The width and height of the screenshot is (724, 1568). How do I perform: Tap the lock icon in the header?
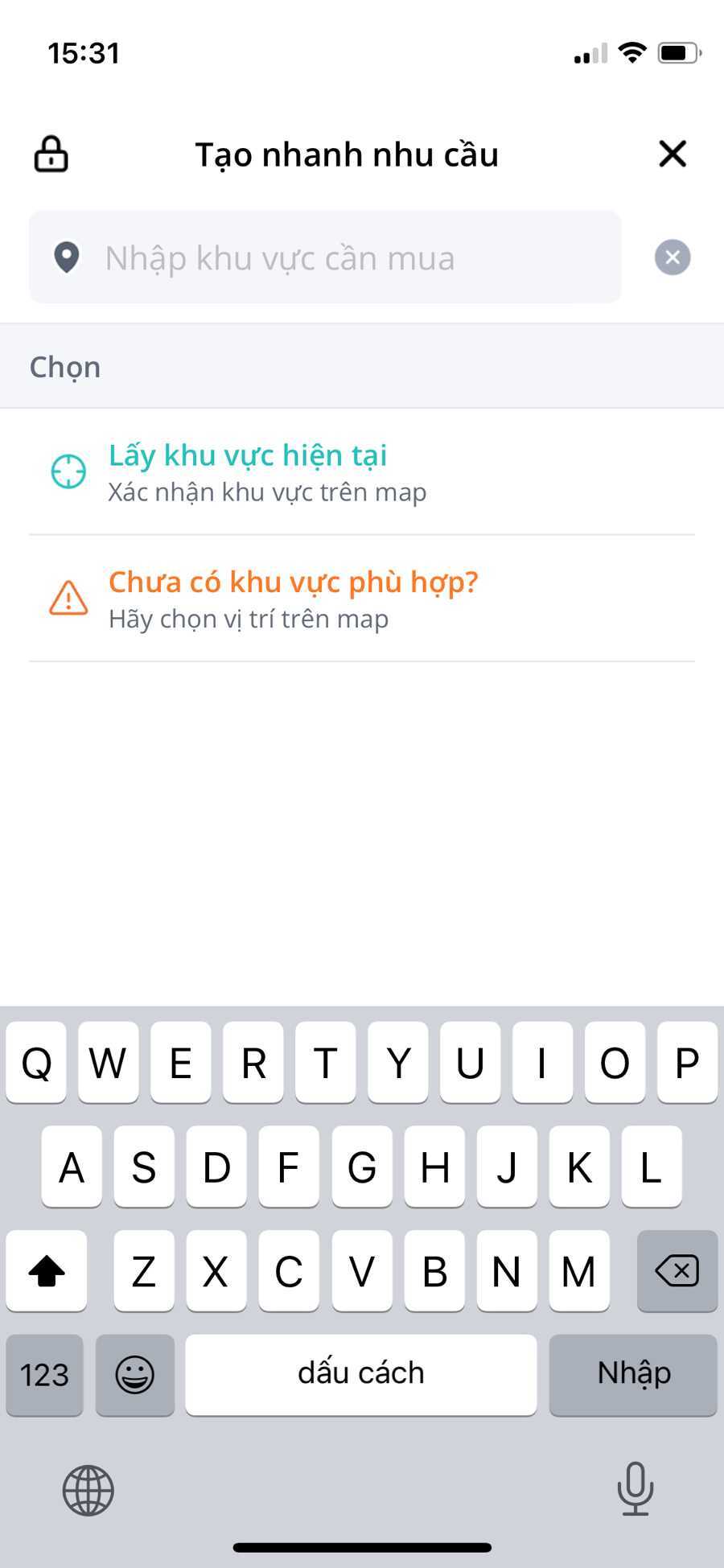point(51,154)
